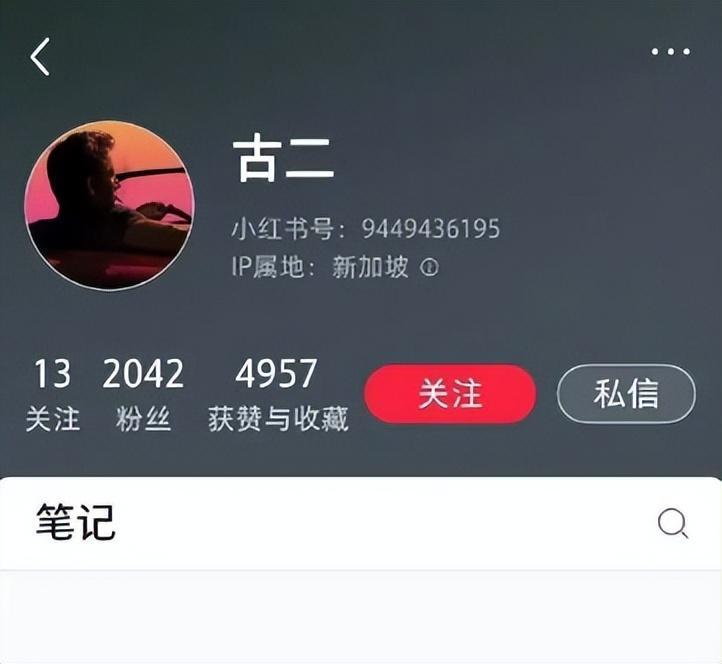Viewport: 722px width, 664px height.
Task: Open 私信 to message this user
Action: (x=626, y=394)
